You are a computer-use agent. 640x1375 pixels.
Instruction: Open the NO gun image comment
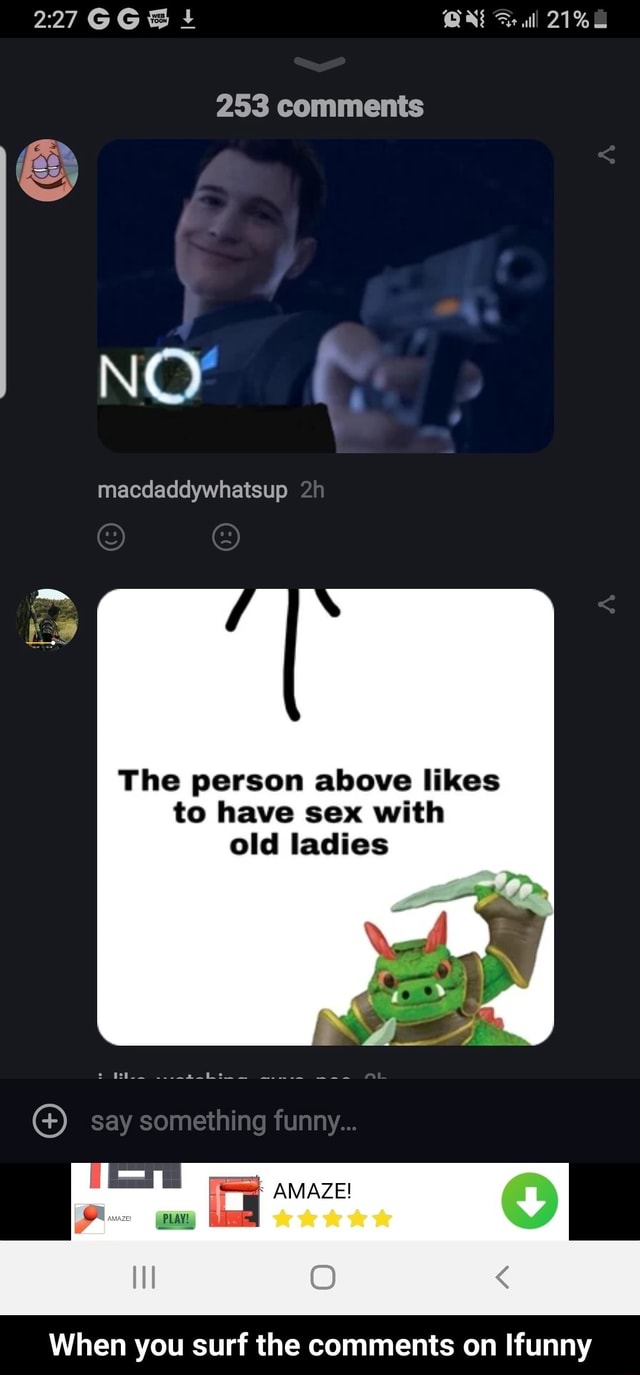(325, 295)
